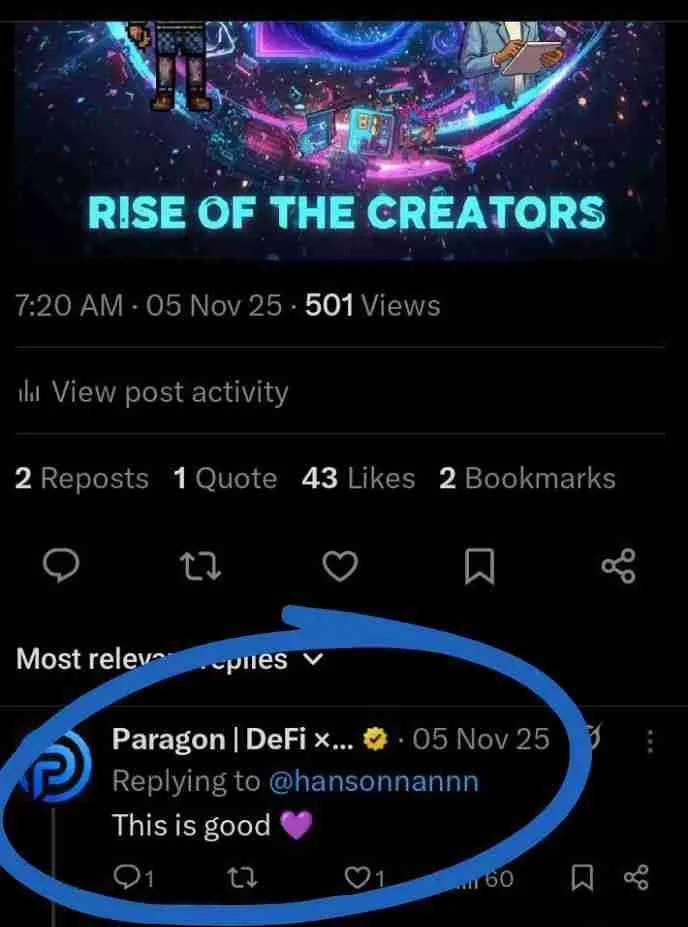Image resolution: width=688 pixels, height=927 pixels.
Task: Repost the main post
Action: coord(204,568)
